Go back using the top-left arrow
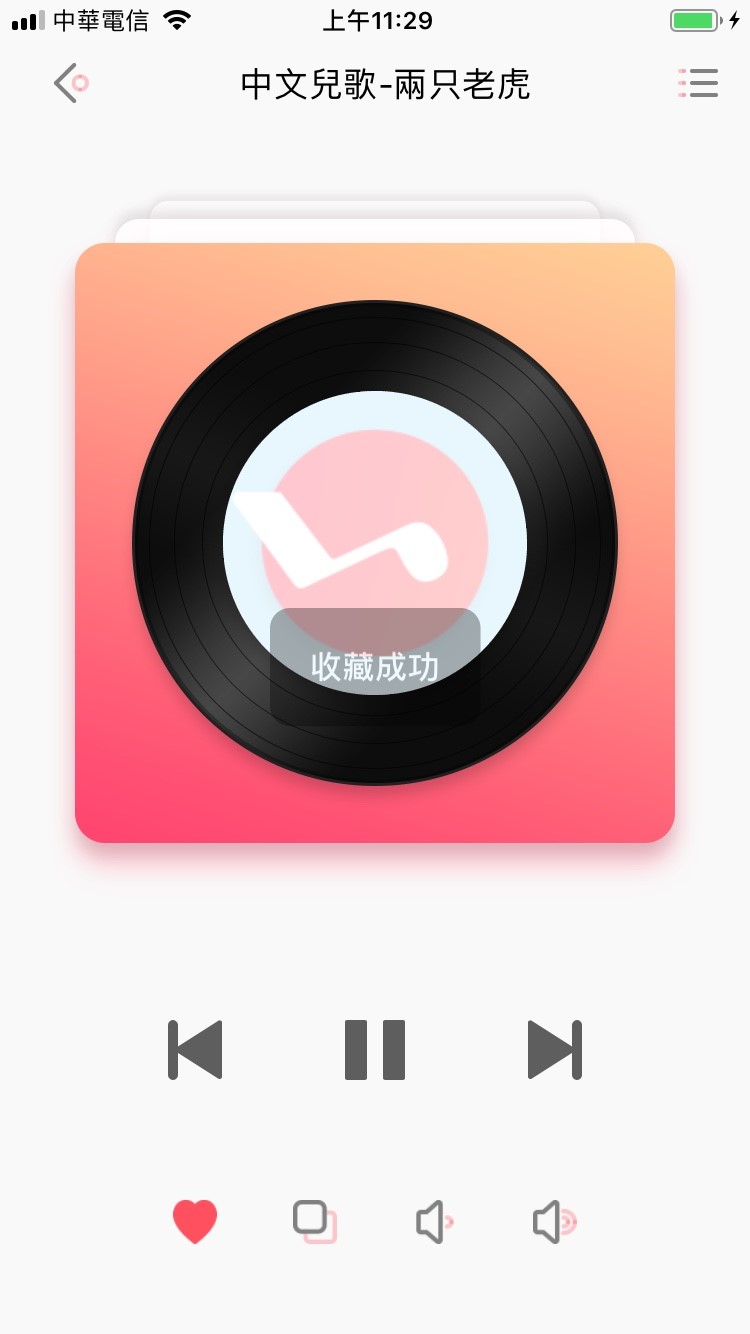The height and width of the screenshot is (1334, 750). pyautogui.click(x=70, y=84)
